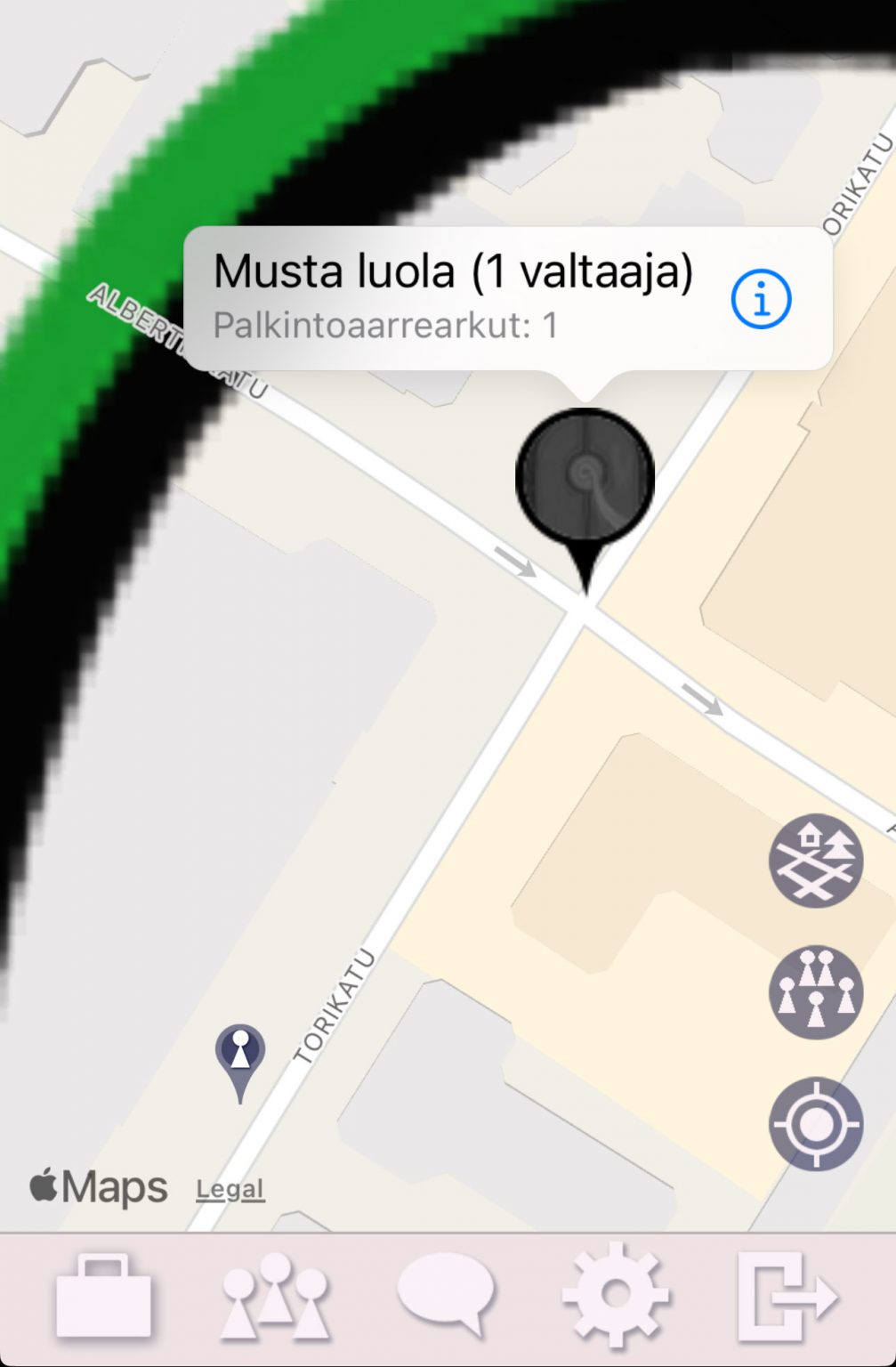Open the team members tab
The image size is (896, 1367).
click(x=275, y=1296)
